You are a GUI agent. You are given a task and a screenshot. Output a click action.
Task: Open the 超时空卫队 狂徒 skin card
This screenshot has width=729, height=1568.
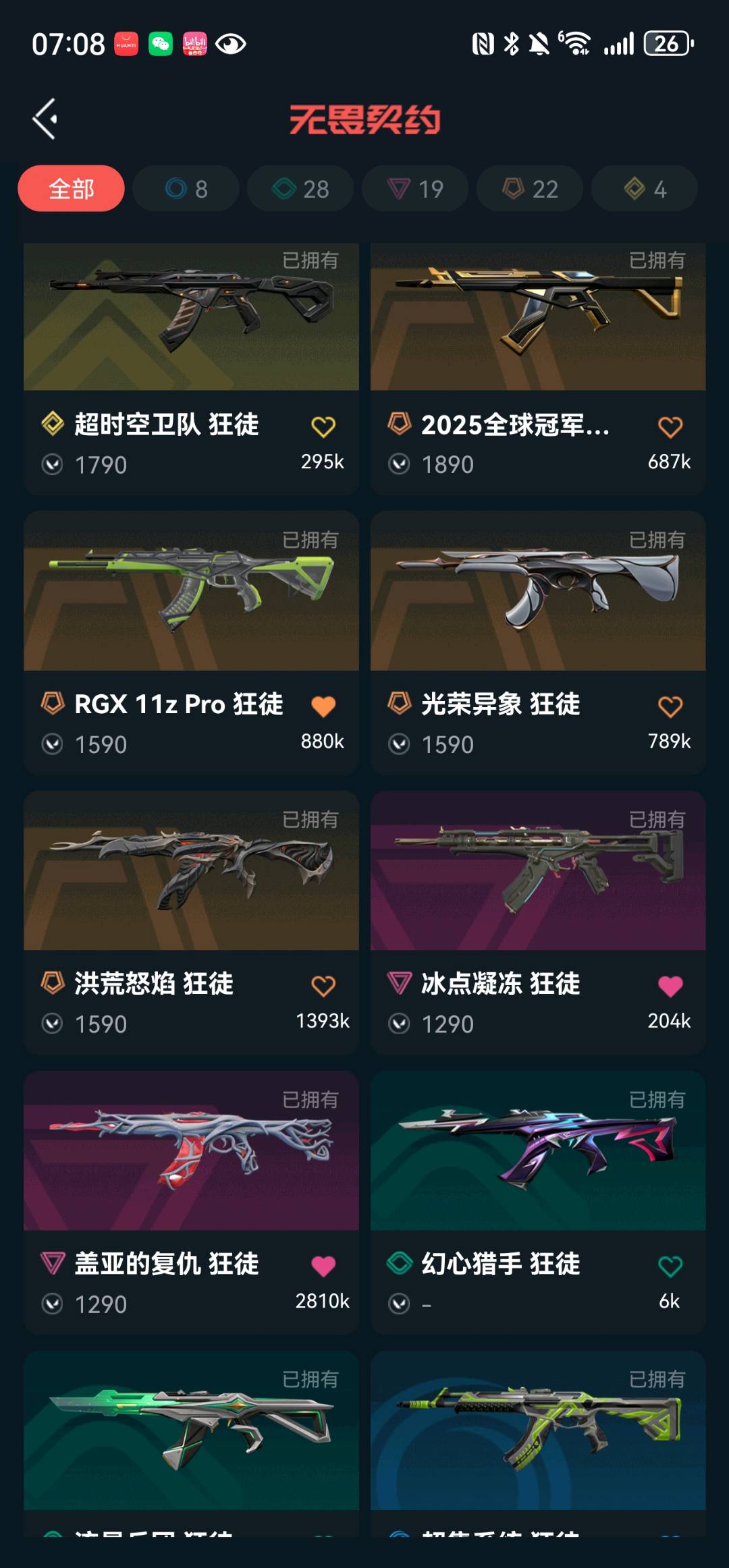click(x=191, y=317)
